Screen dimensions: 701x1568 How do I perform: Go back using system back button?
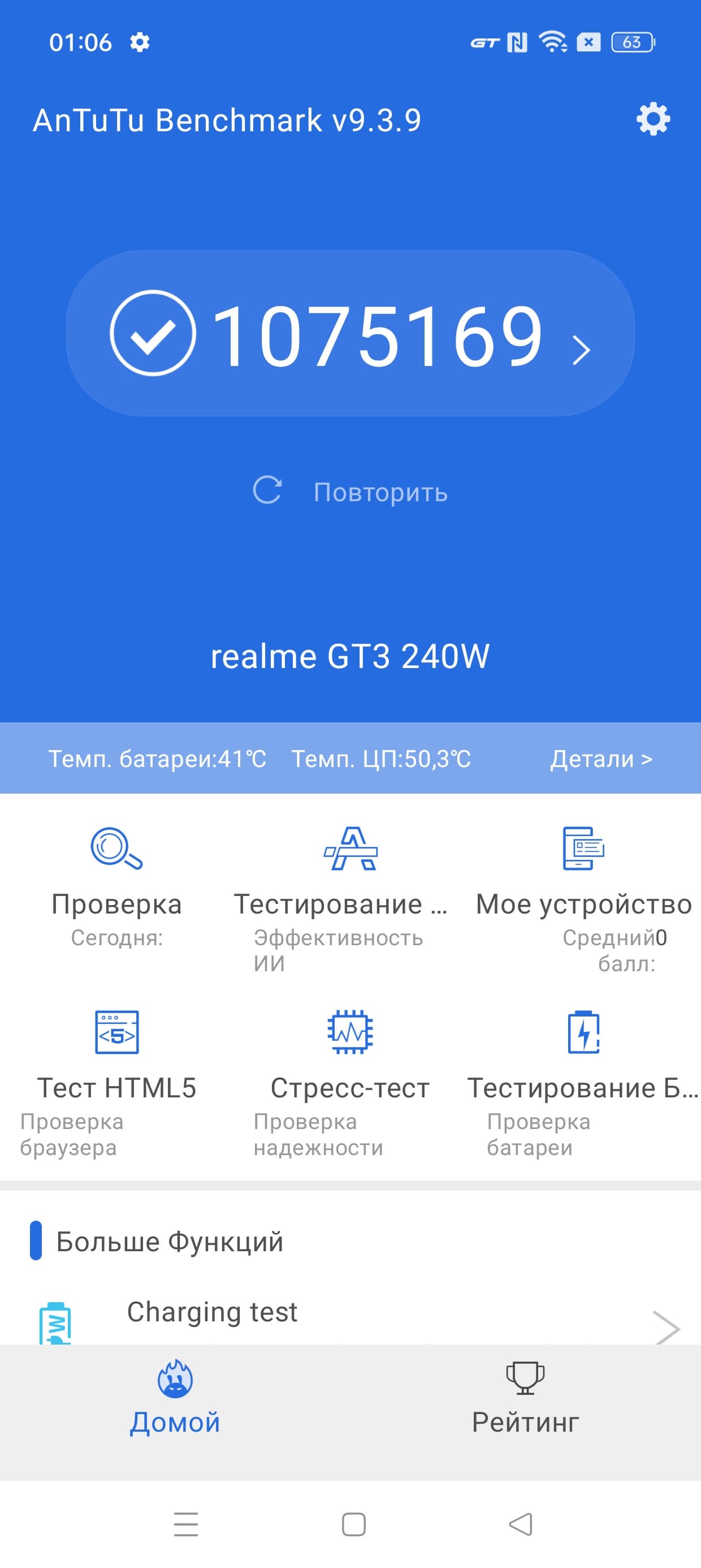(521, 1525)
